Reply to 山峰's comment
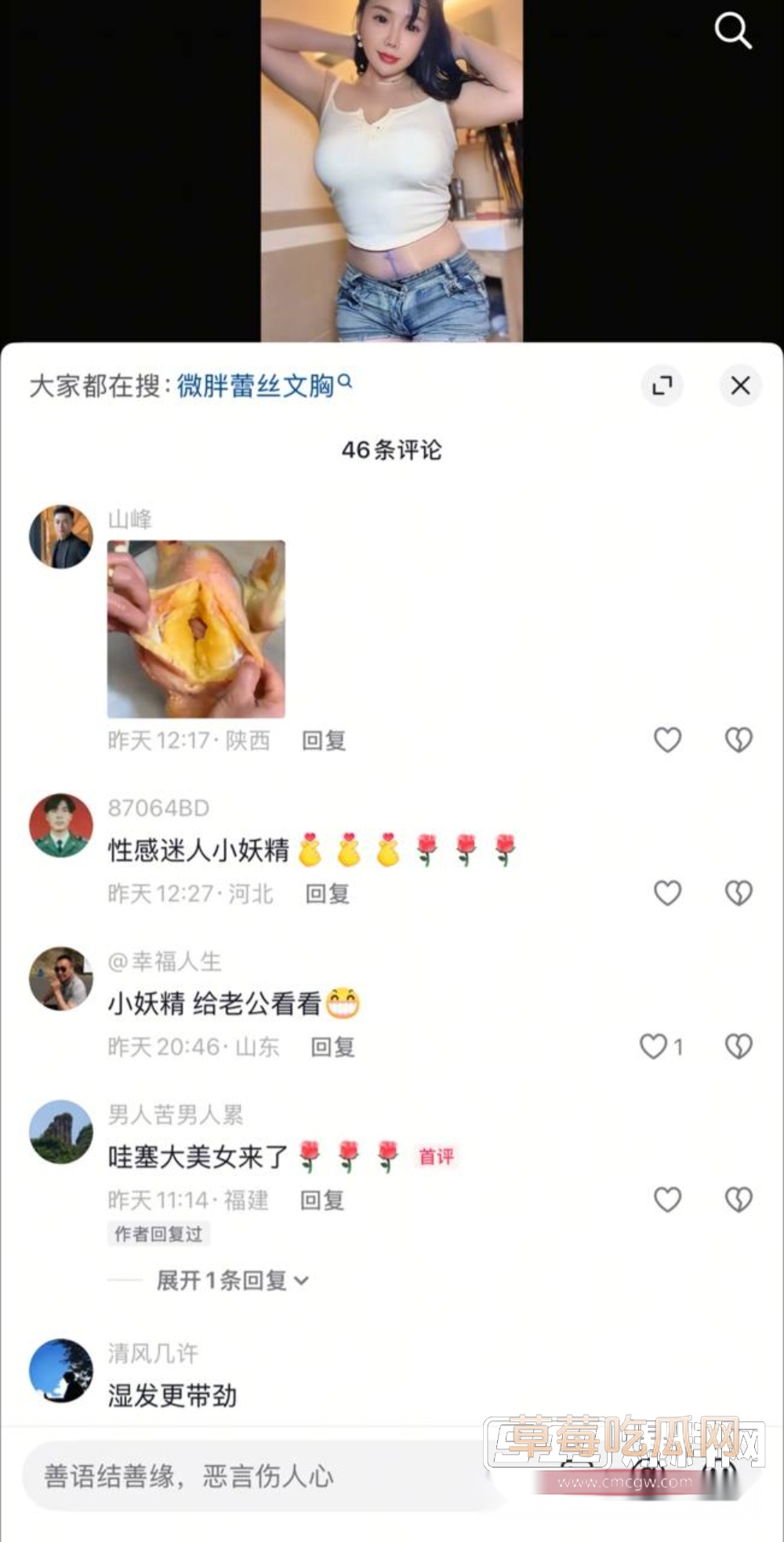This screenshot has width=784, height=1542. [324, 740]
